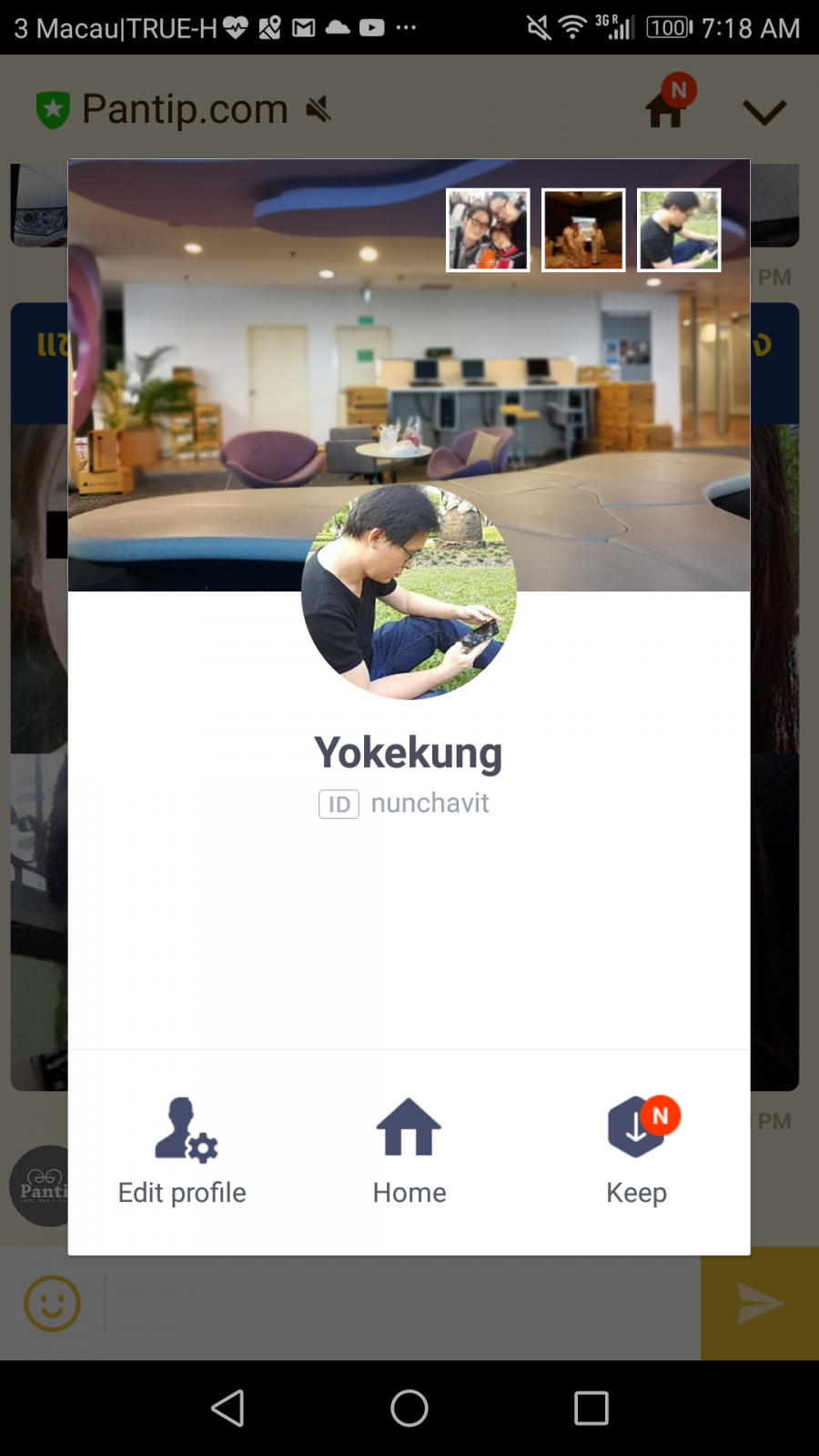View Yokekung's circular profile picture

coord(409,591)
